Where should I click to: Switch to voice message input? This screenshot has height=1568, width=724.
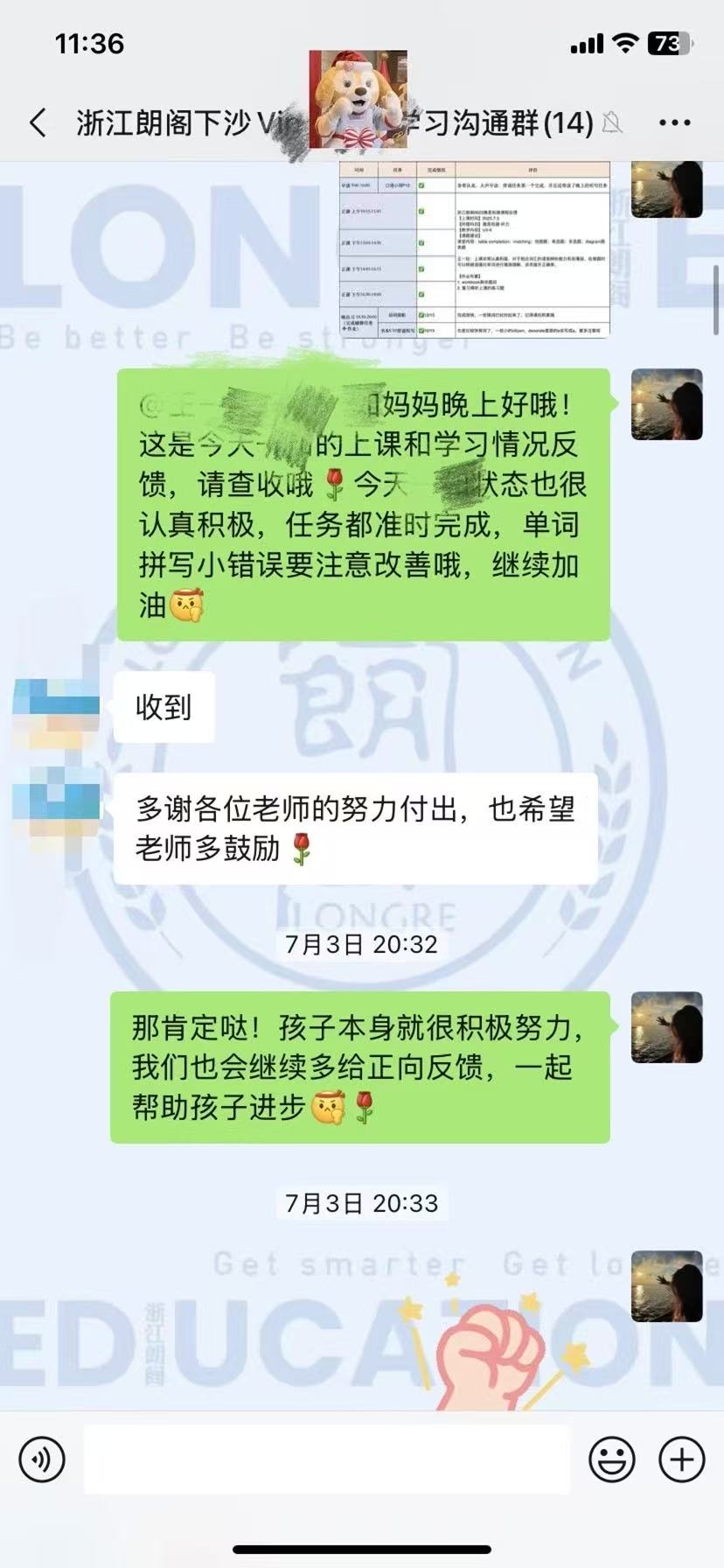click(42, 1459)
